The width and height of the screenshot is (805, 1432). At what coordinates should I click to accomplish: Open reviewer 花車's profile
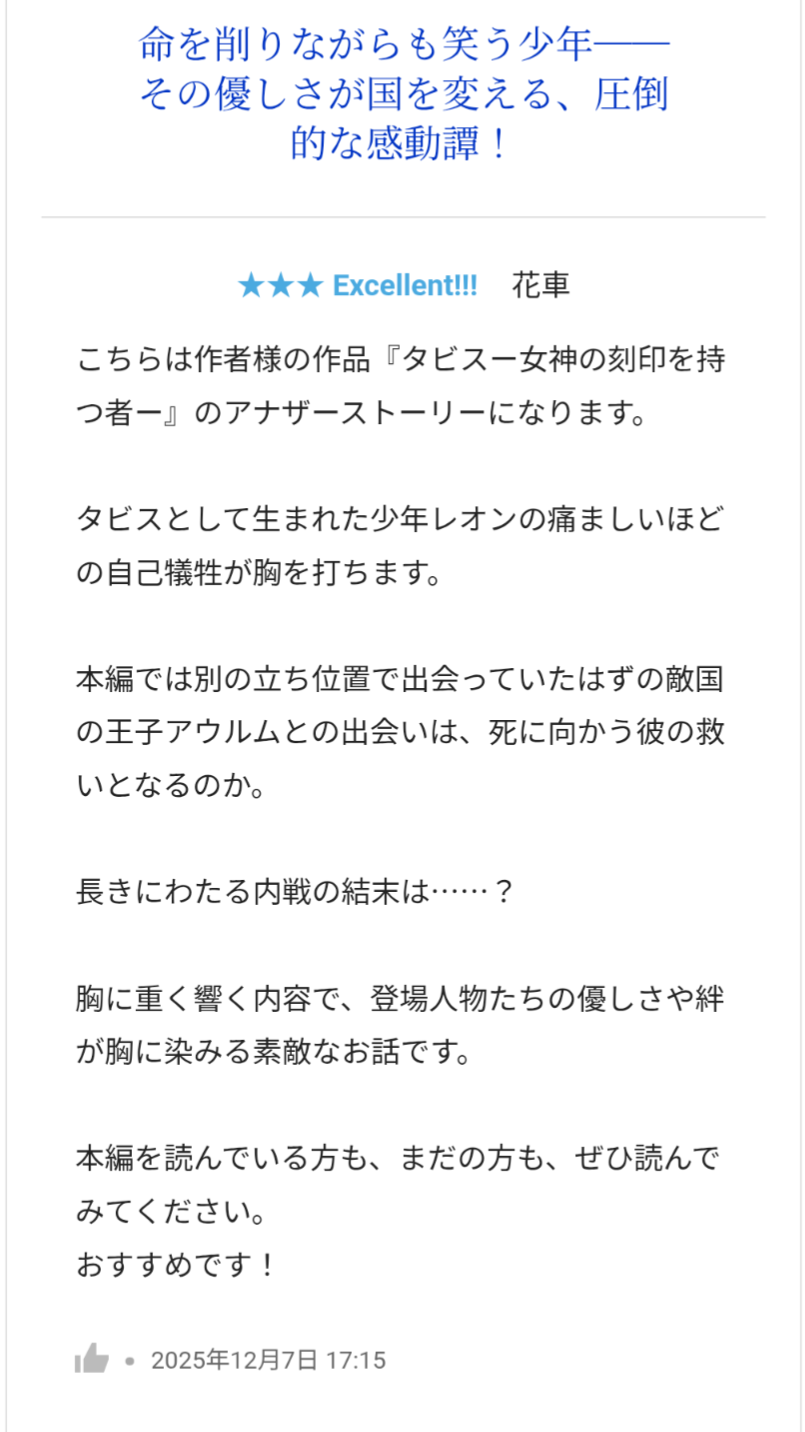click(540, 285)
